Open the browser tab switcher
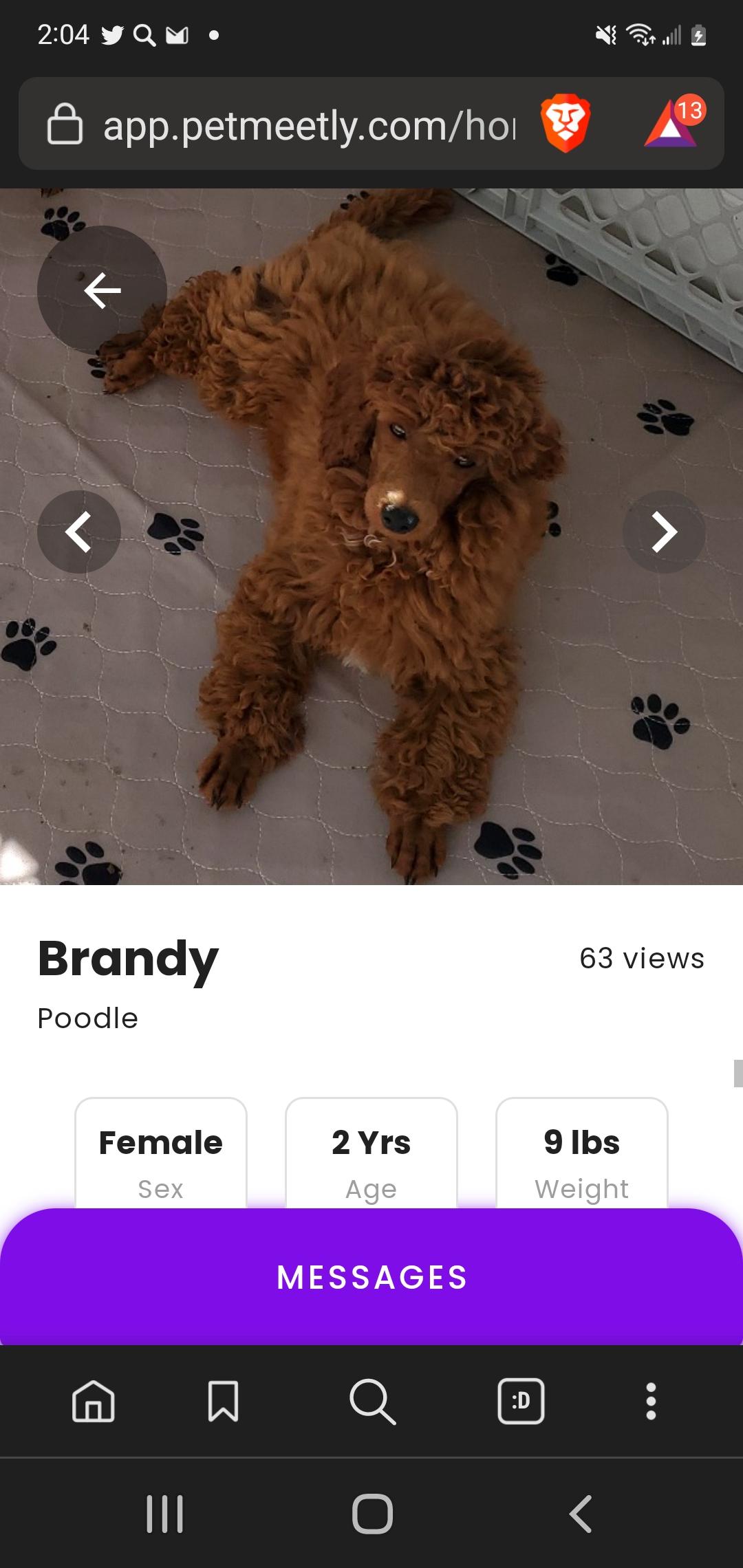This screenshot has width=743, height=1568. pyautogui.click(x=521, y=1401)
